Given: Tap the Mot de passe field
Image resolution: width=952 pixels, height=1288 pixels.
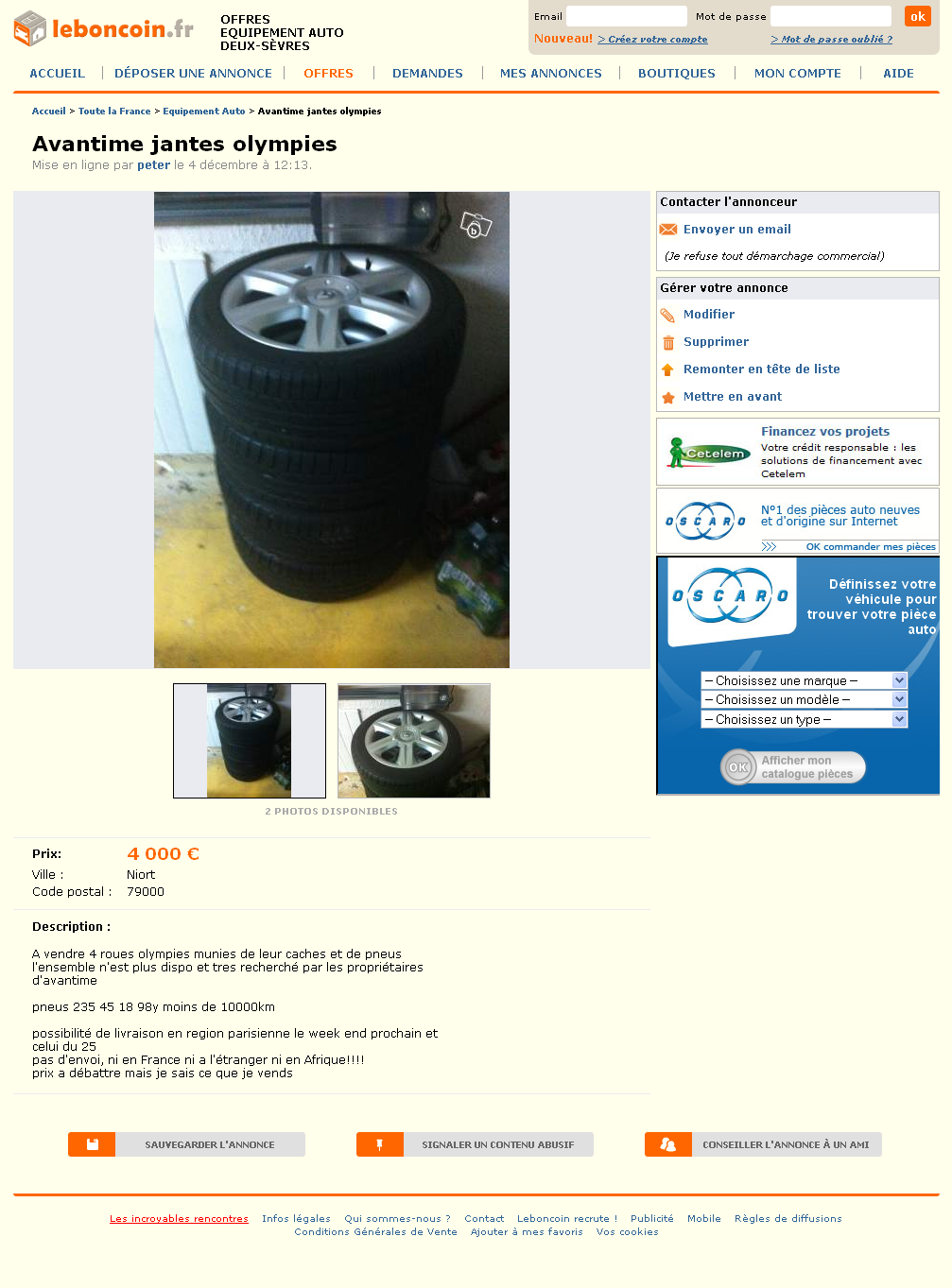Looking at the screenshot, I should [830, 16].
